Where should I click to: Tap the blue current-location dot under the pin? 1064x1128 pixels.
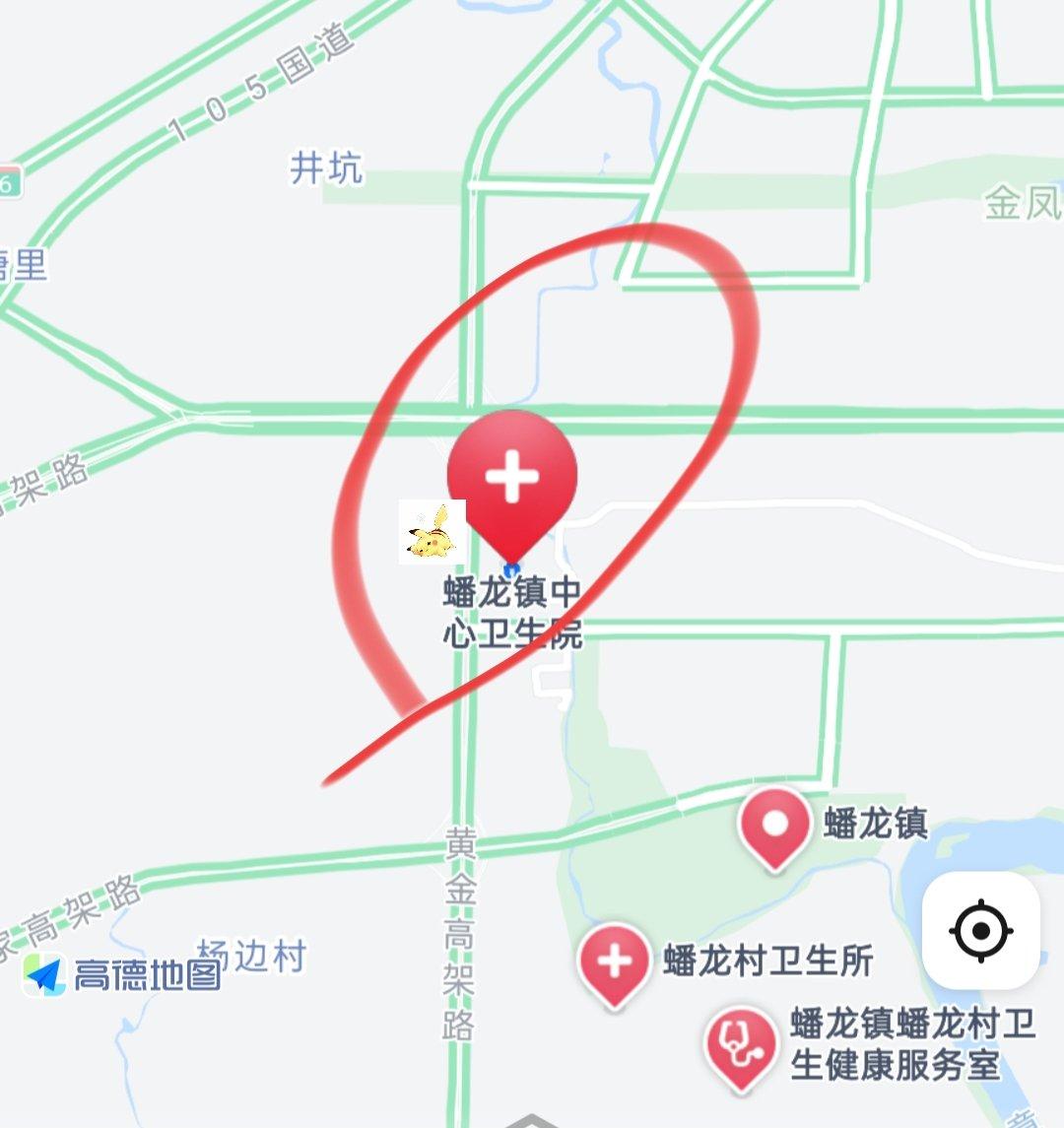coord(513,569)
